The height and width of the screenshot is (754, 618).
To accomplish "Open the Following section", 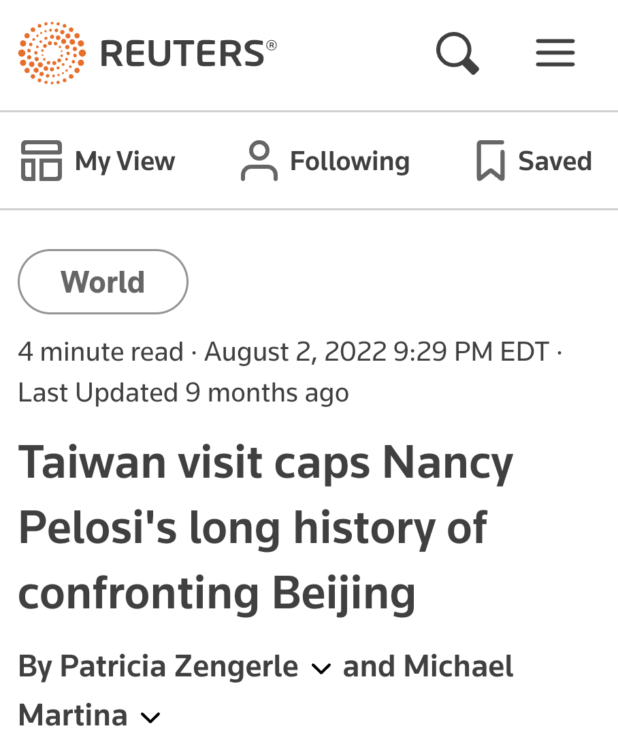I will [325, 161].
